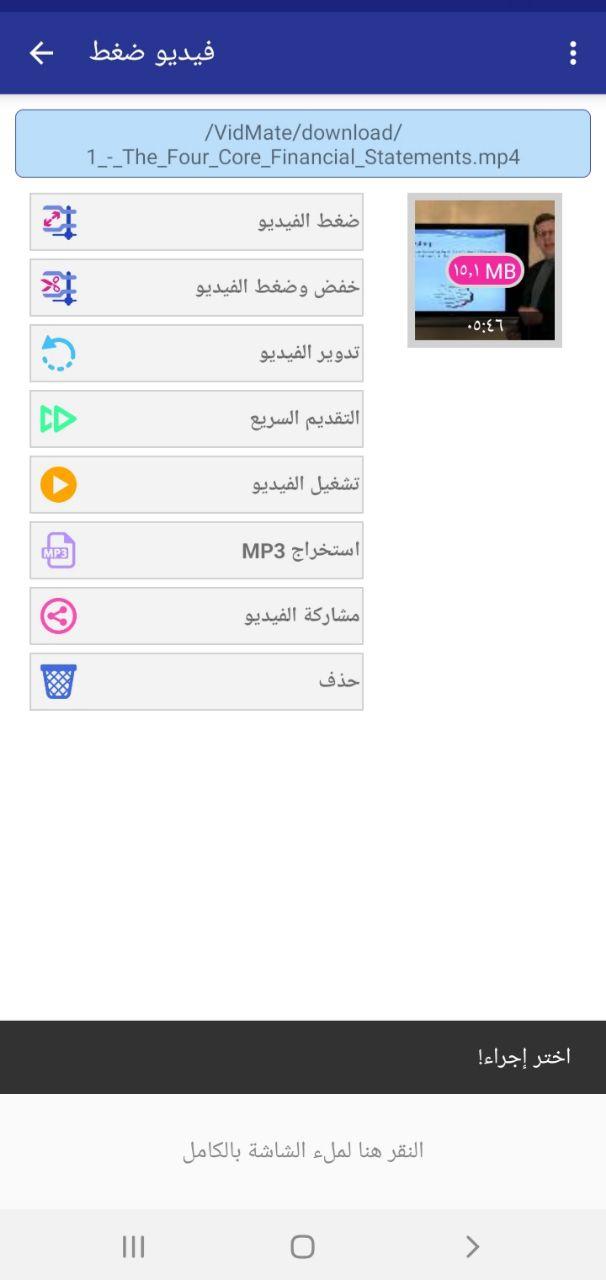Select التقديم السريع fast forward option
The image size is (606, 1280).
(x=197, y=419)
